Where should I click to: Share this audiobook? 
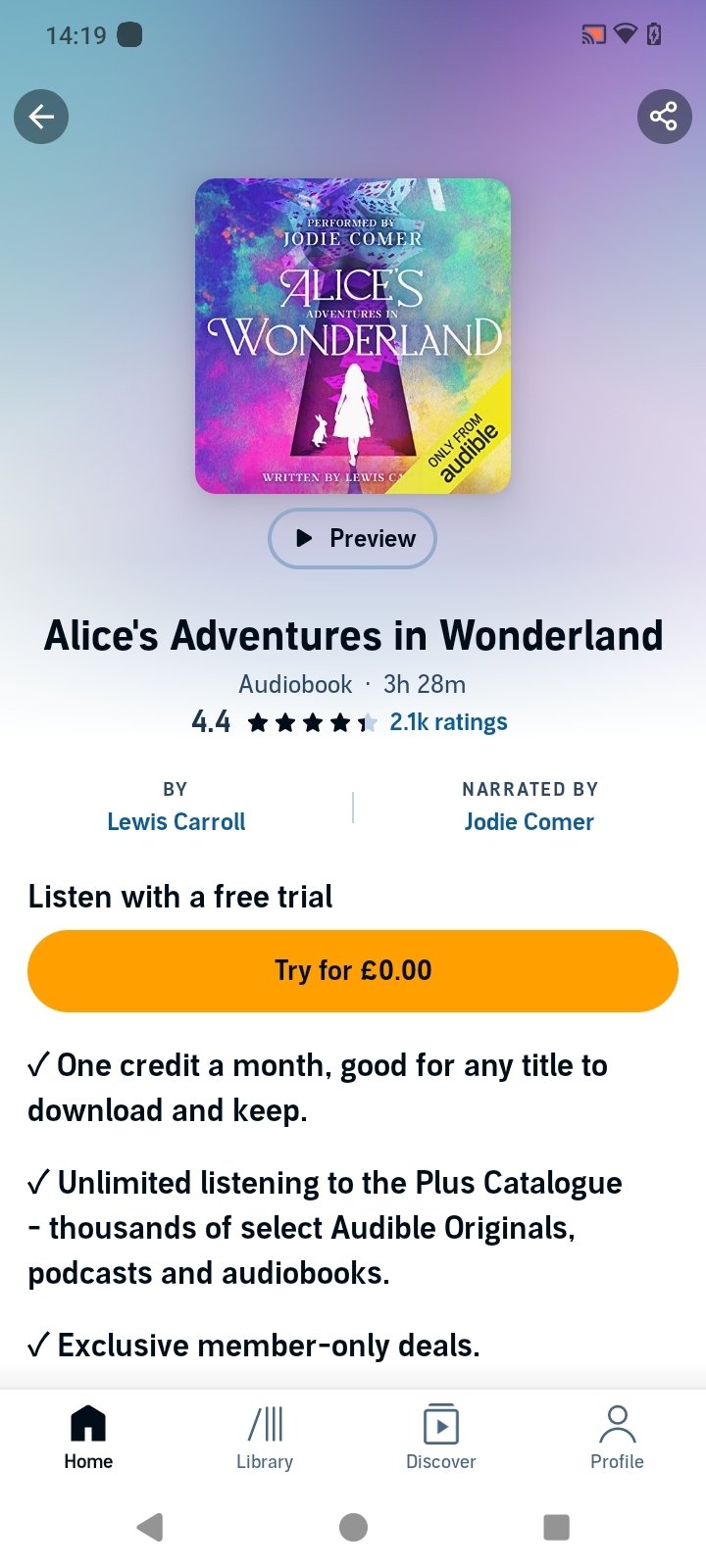tap(664, 117)
